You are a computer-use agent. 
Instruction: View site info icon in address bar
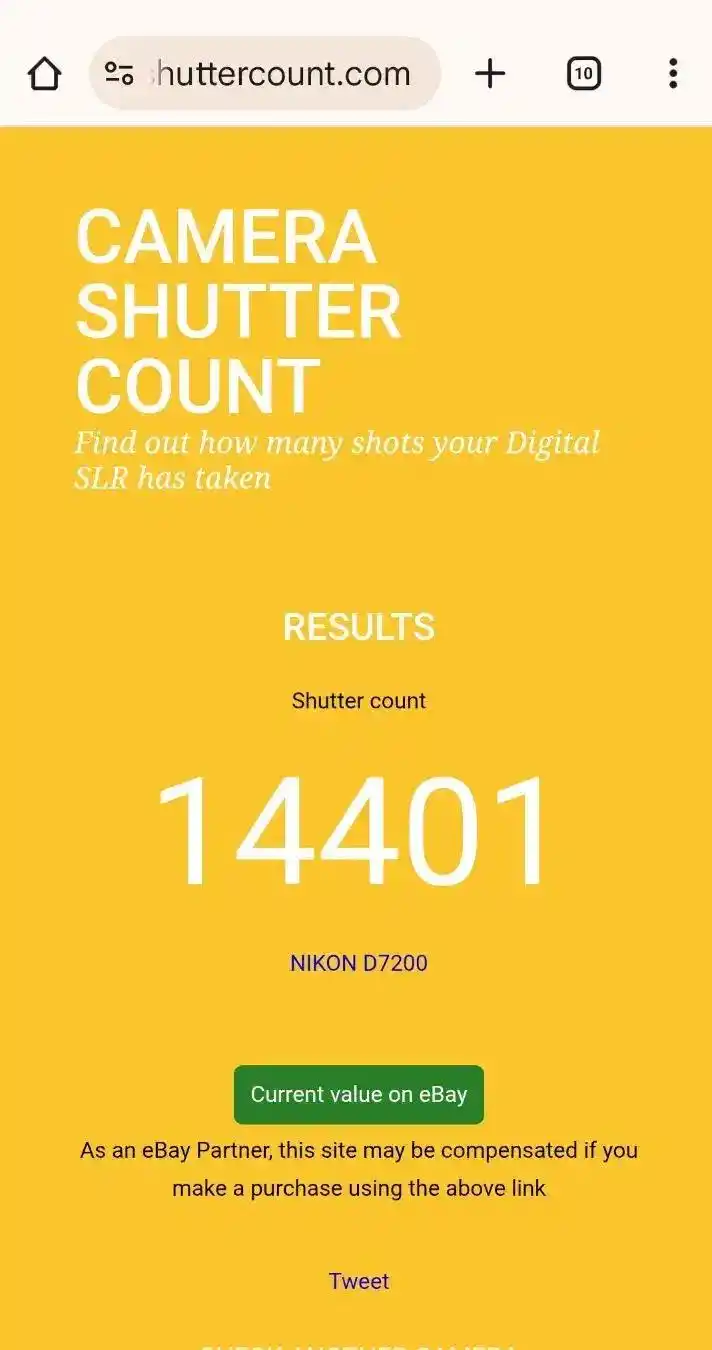tap(119, 74)
